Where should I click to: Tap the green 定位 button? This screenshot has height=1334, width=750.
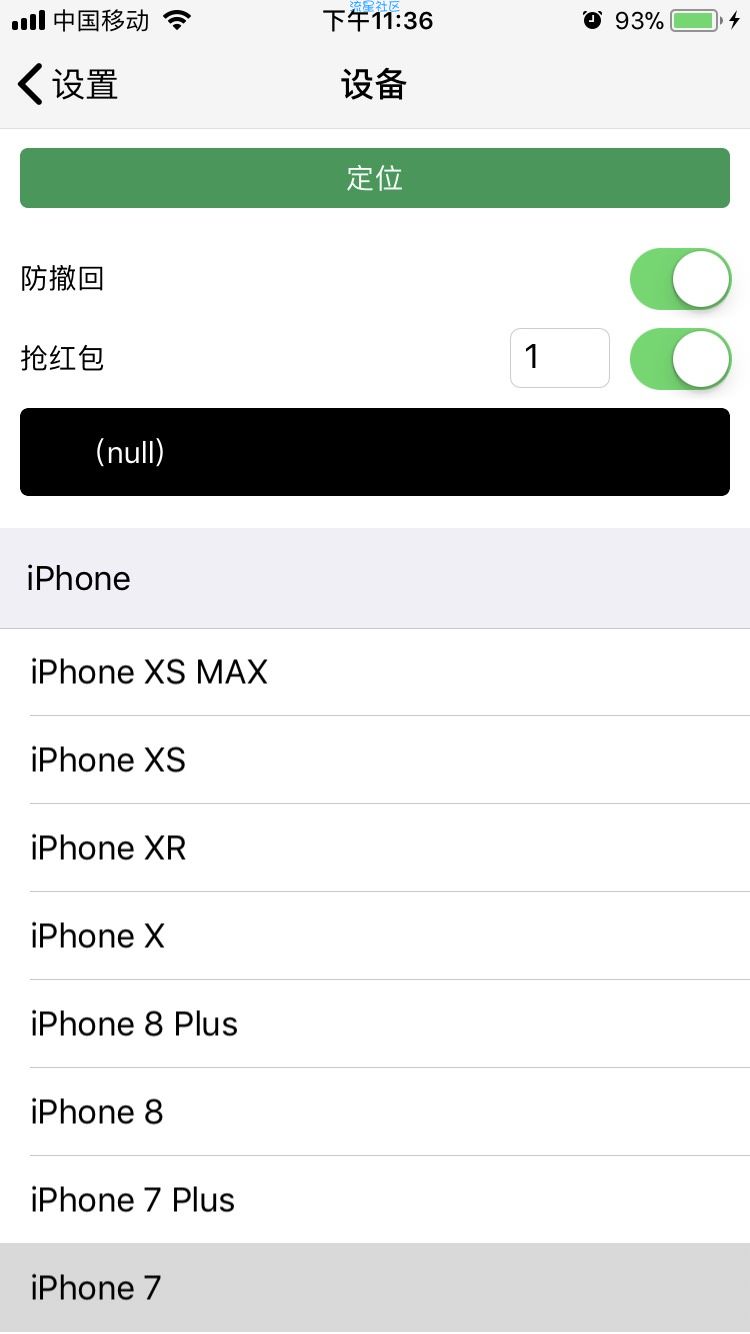[x=375, y=178]
